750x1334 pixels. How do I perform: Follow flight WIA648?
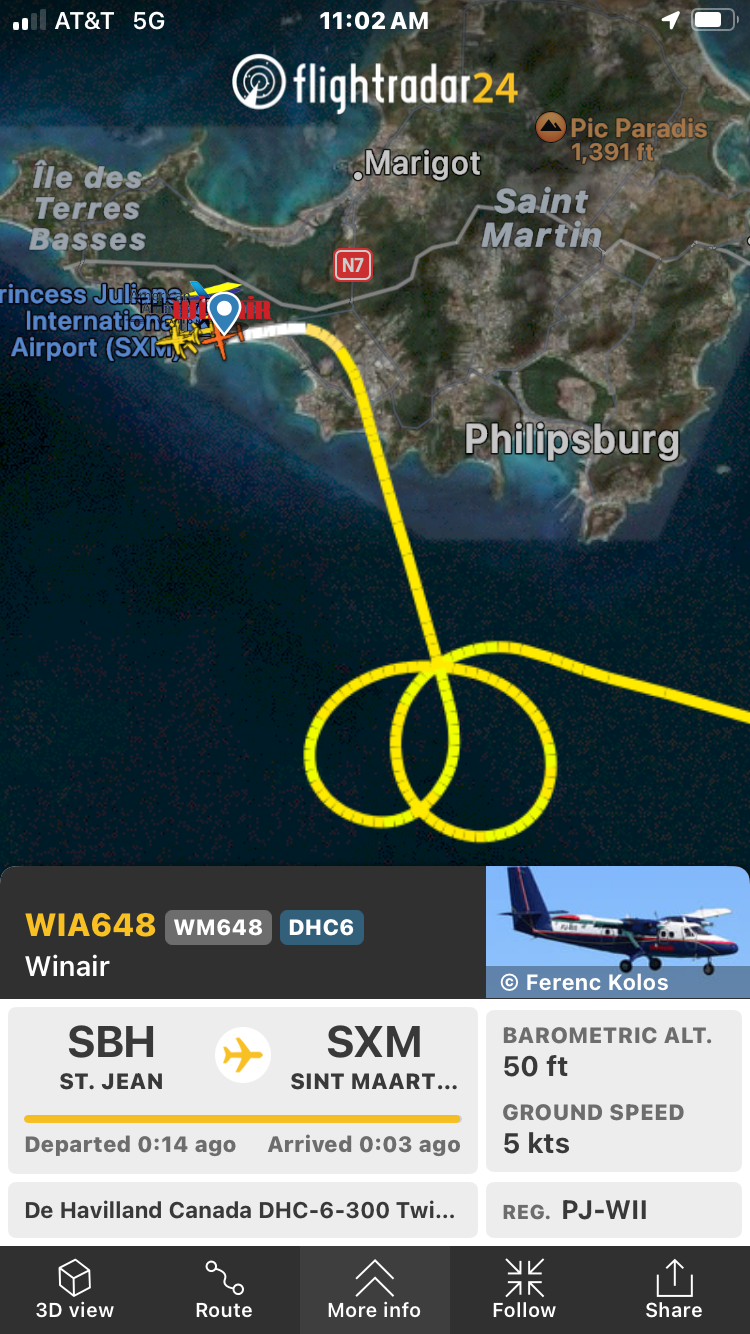point(524,1290)
